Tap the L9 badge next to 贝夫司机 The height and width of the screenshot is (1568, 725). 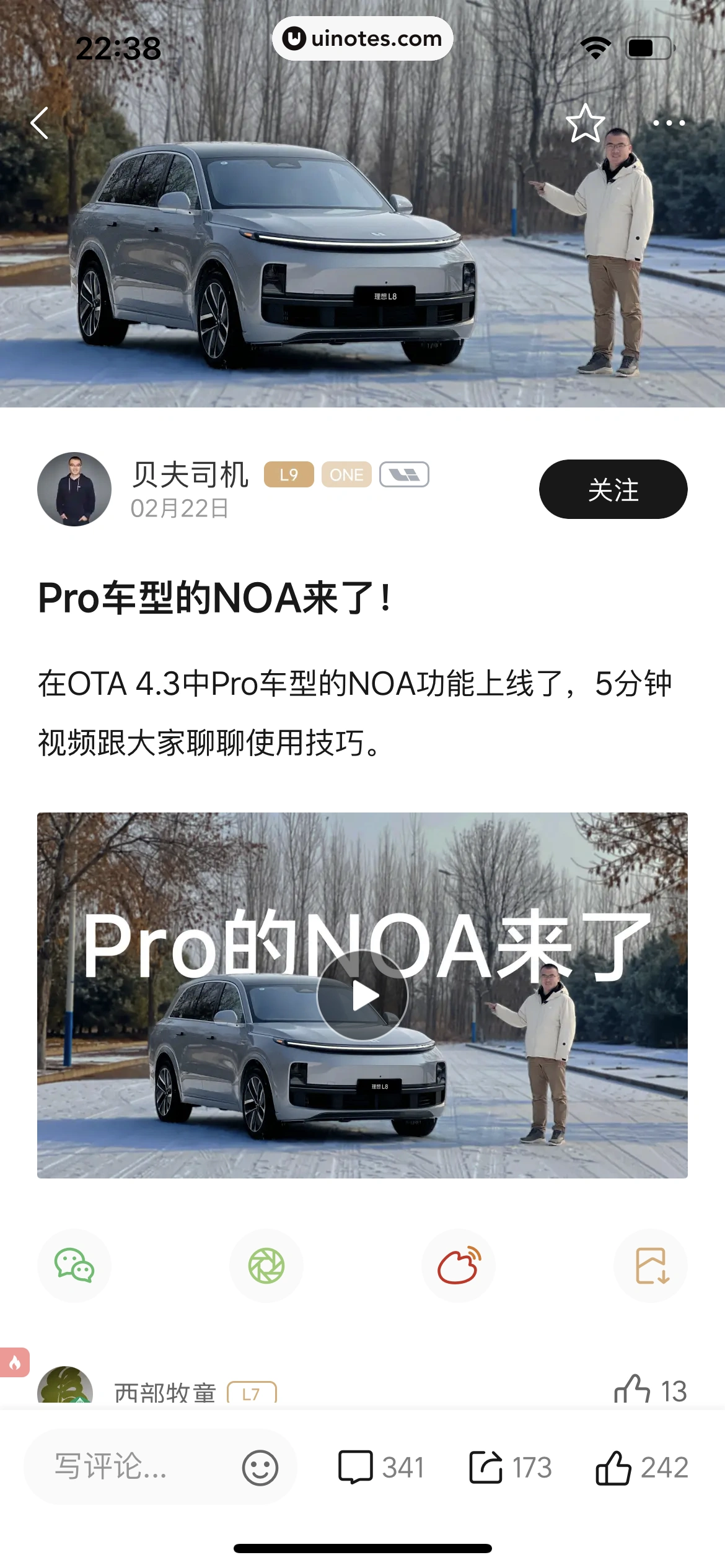point(288,474)
